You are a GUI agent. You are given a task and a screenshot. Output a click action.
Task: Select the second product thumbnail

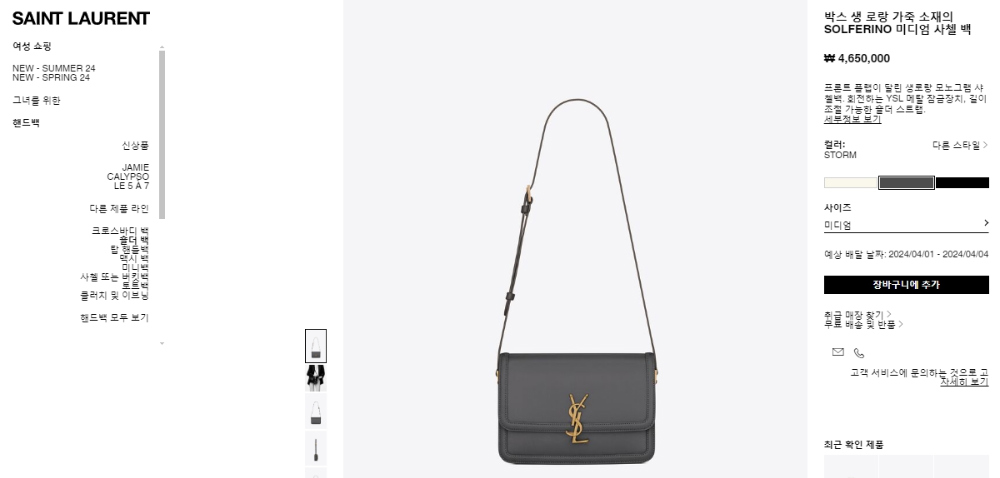point(315,378)
